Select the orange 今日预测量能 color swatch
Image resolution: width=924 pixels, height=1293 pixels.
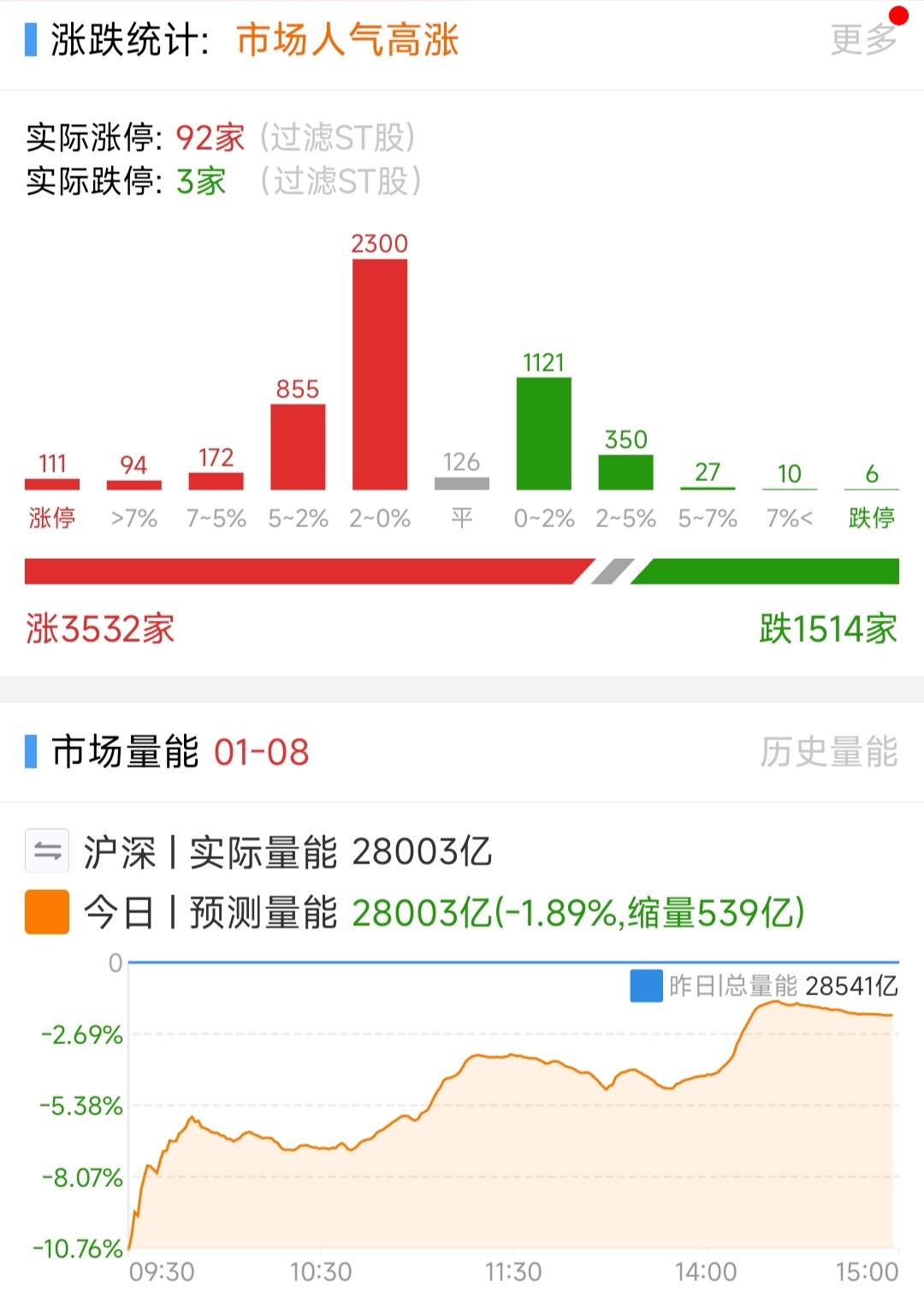click(47, 910)
